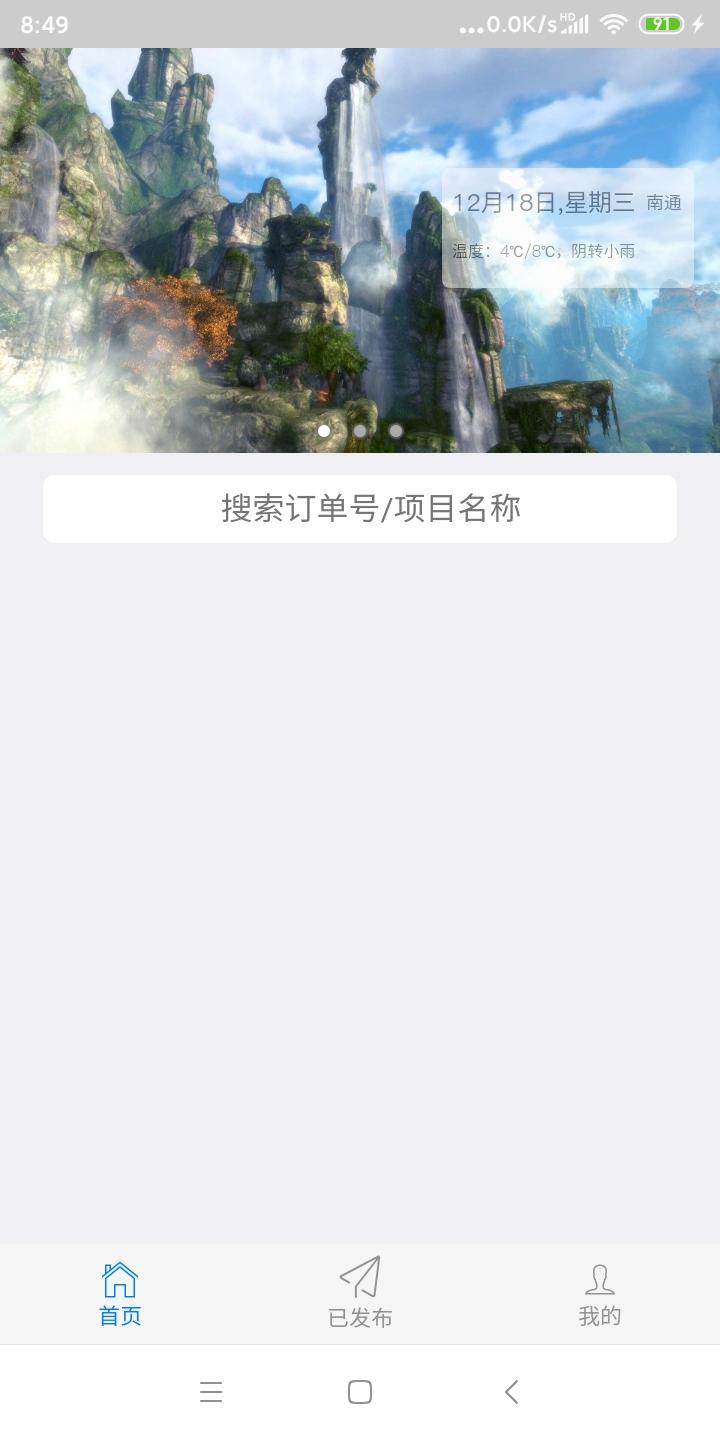Tap the paper plane 已发布 icon
Image resolution: width=720 pixels, height=1440 pixels.
pyautogui.click(x=359, y=1277)
